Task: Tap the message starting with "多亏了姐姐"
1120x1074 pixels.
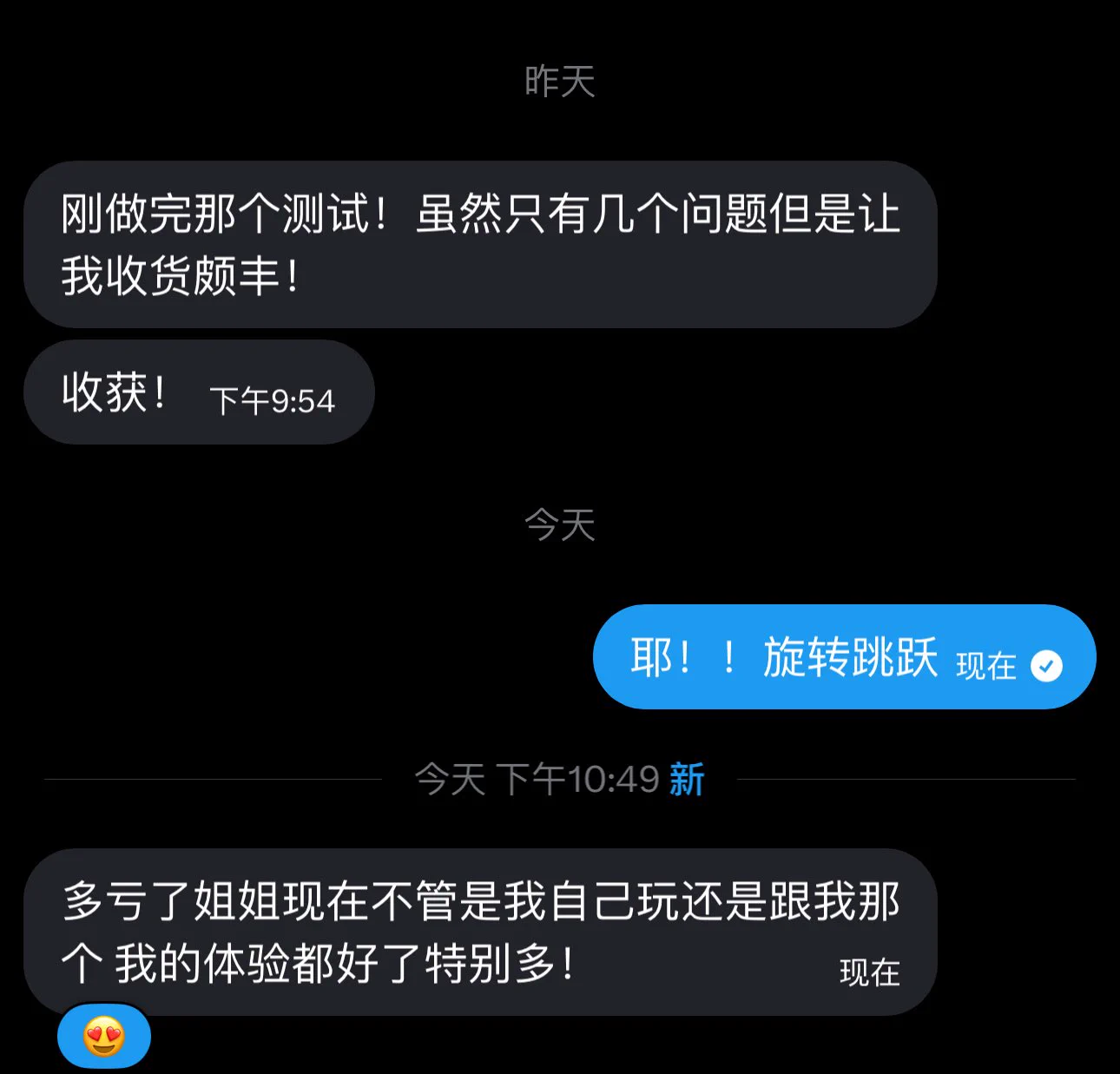Action: coord(479,932)
